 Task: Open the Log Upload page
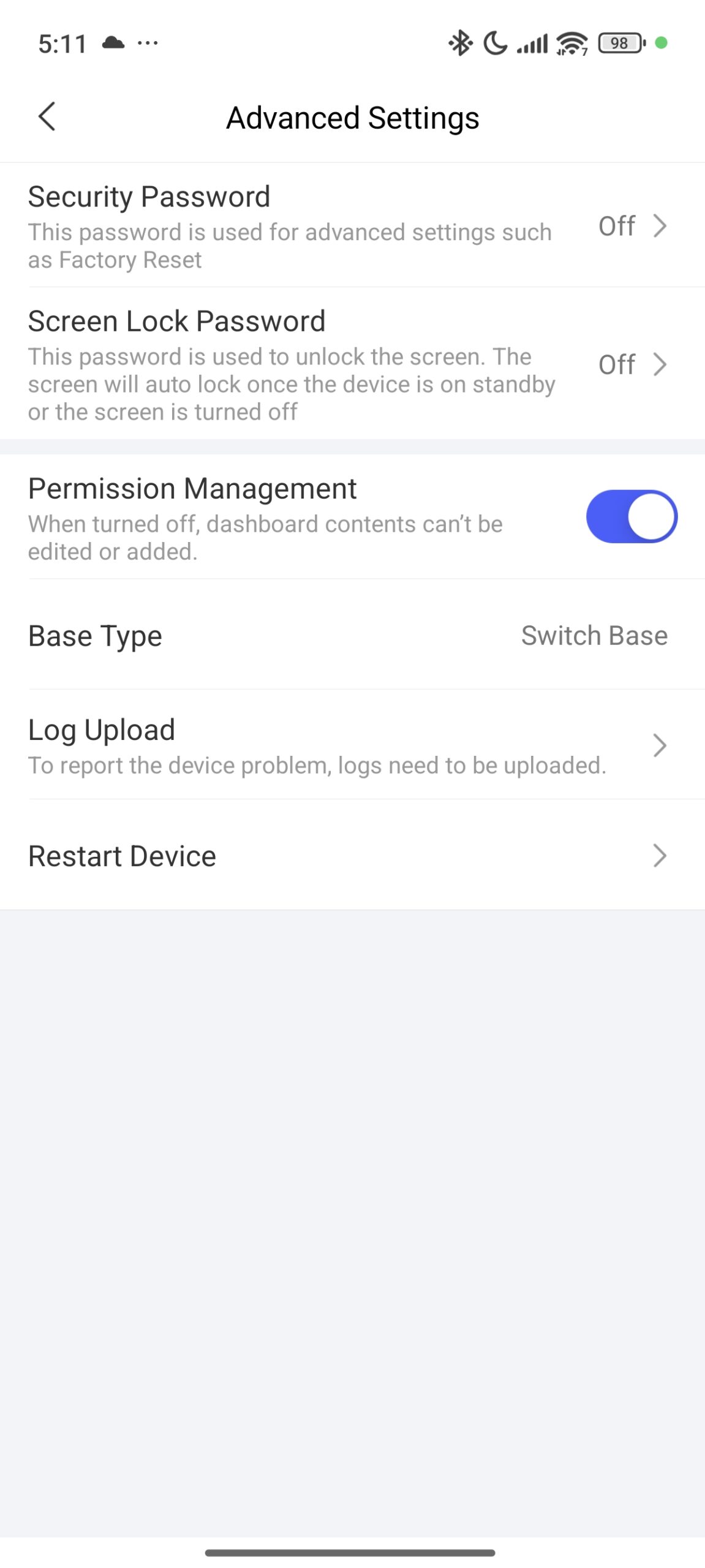point(352,745)
